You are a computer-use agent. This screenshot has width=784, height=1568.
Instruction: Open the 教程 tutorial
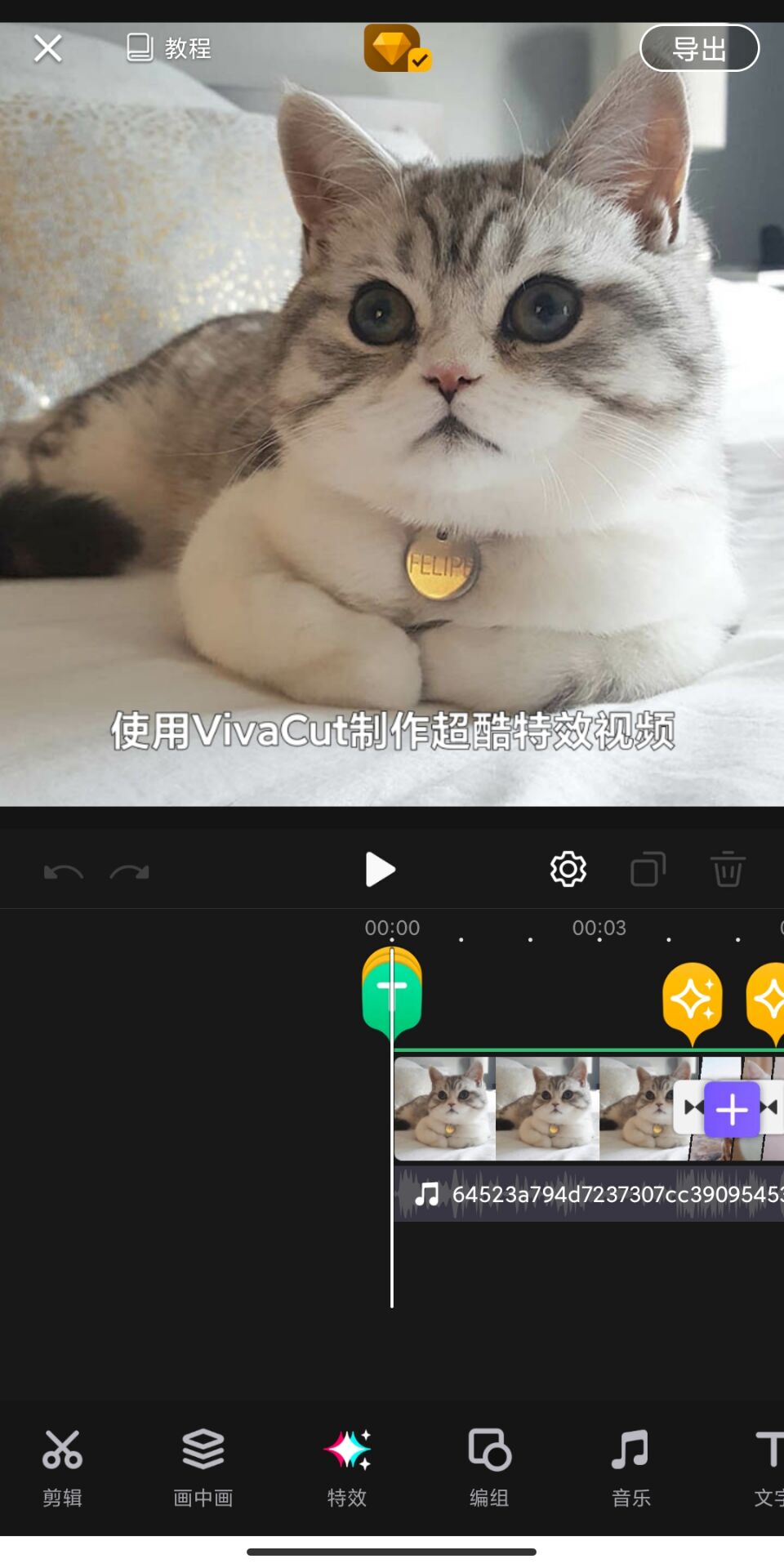click(170, 48)
